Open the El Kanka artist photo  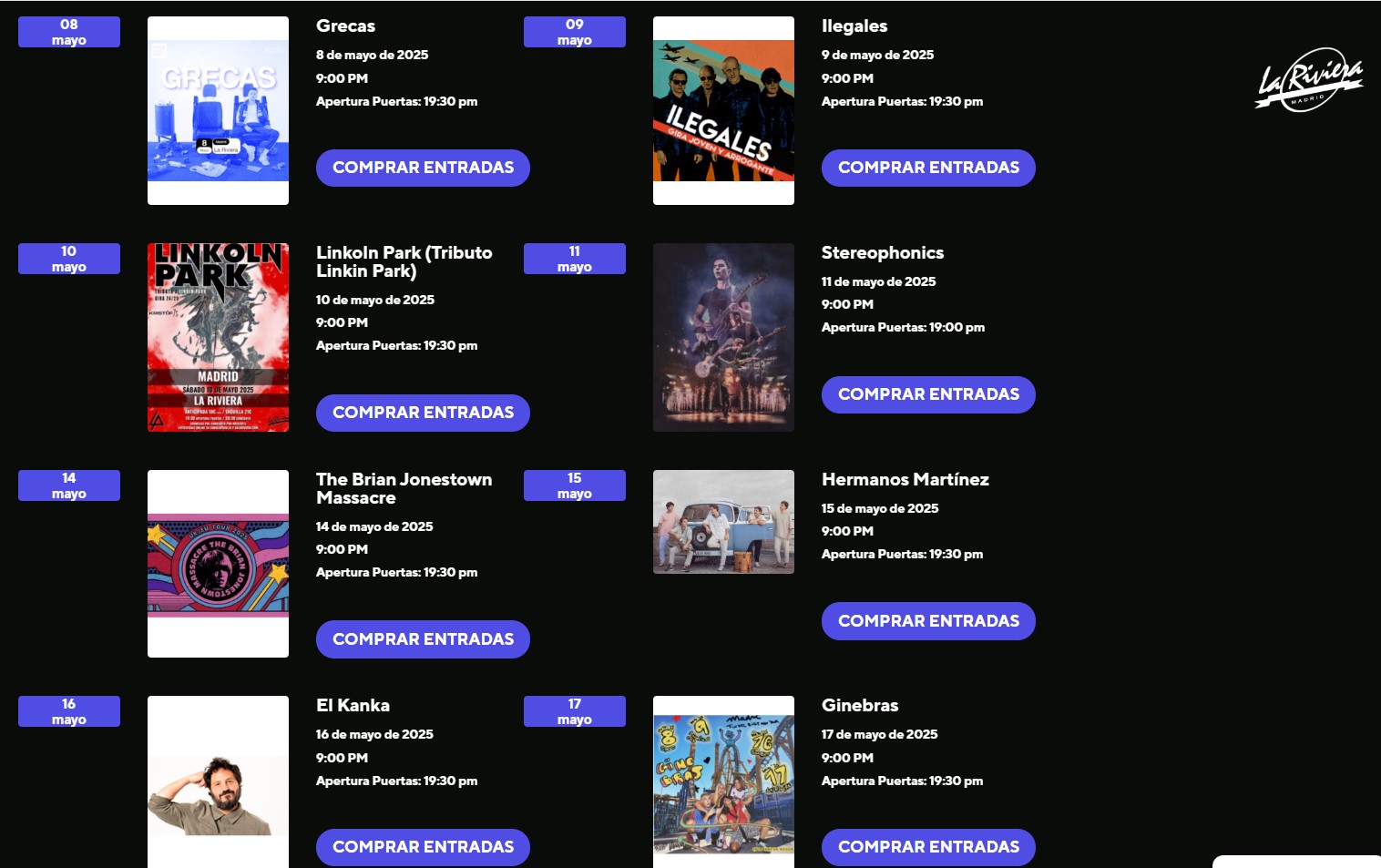218,783
